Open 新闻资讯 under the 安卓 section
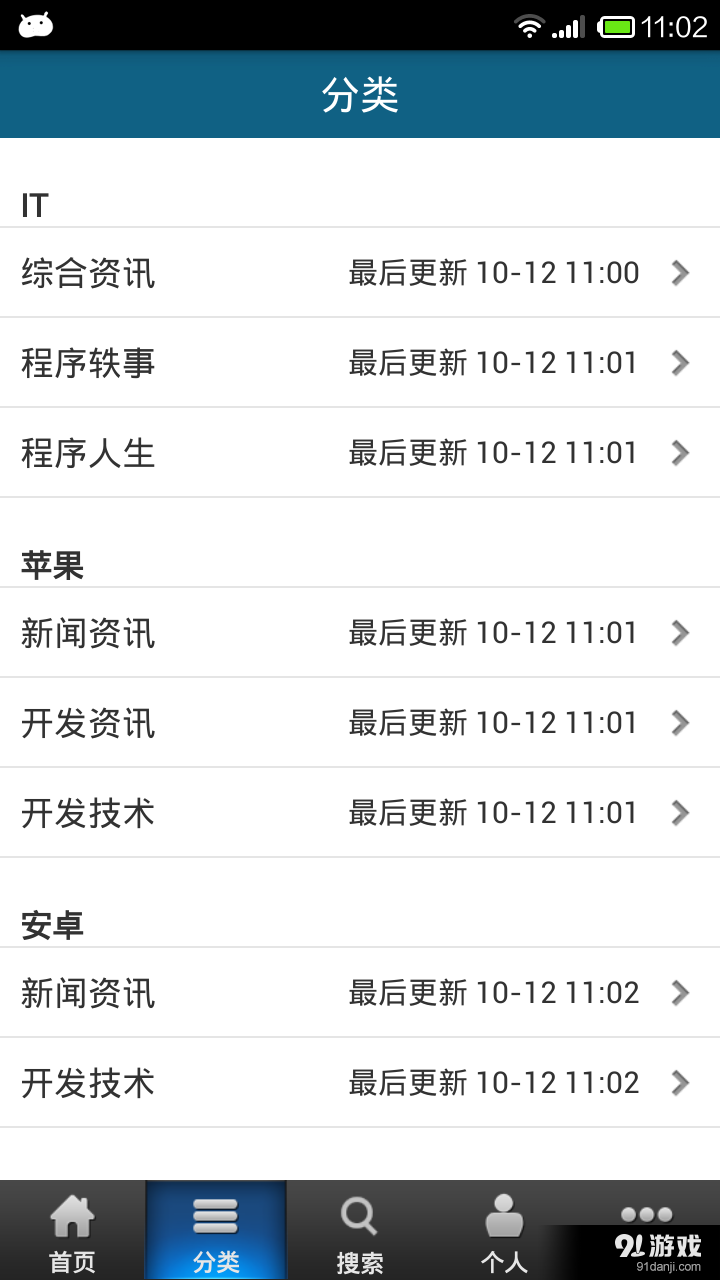This screenshot has width=720, height=1280. pos(360,993)
